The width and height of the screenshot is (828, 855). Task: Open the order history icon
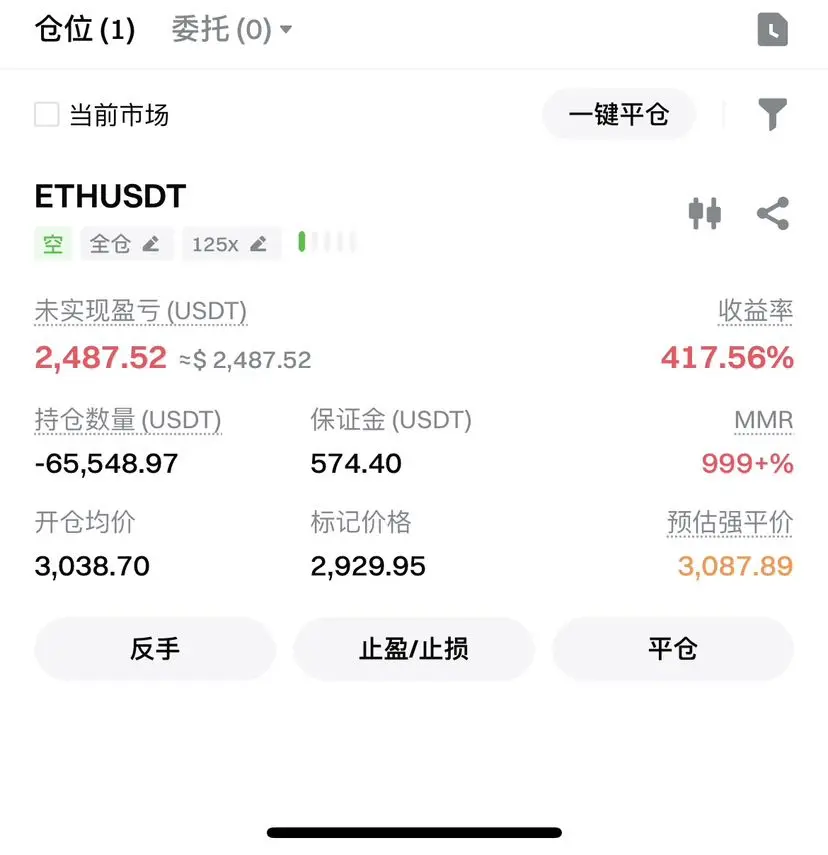coord(772,31)
